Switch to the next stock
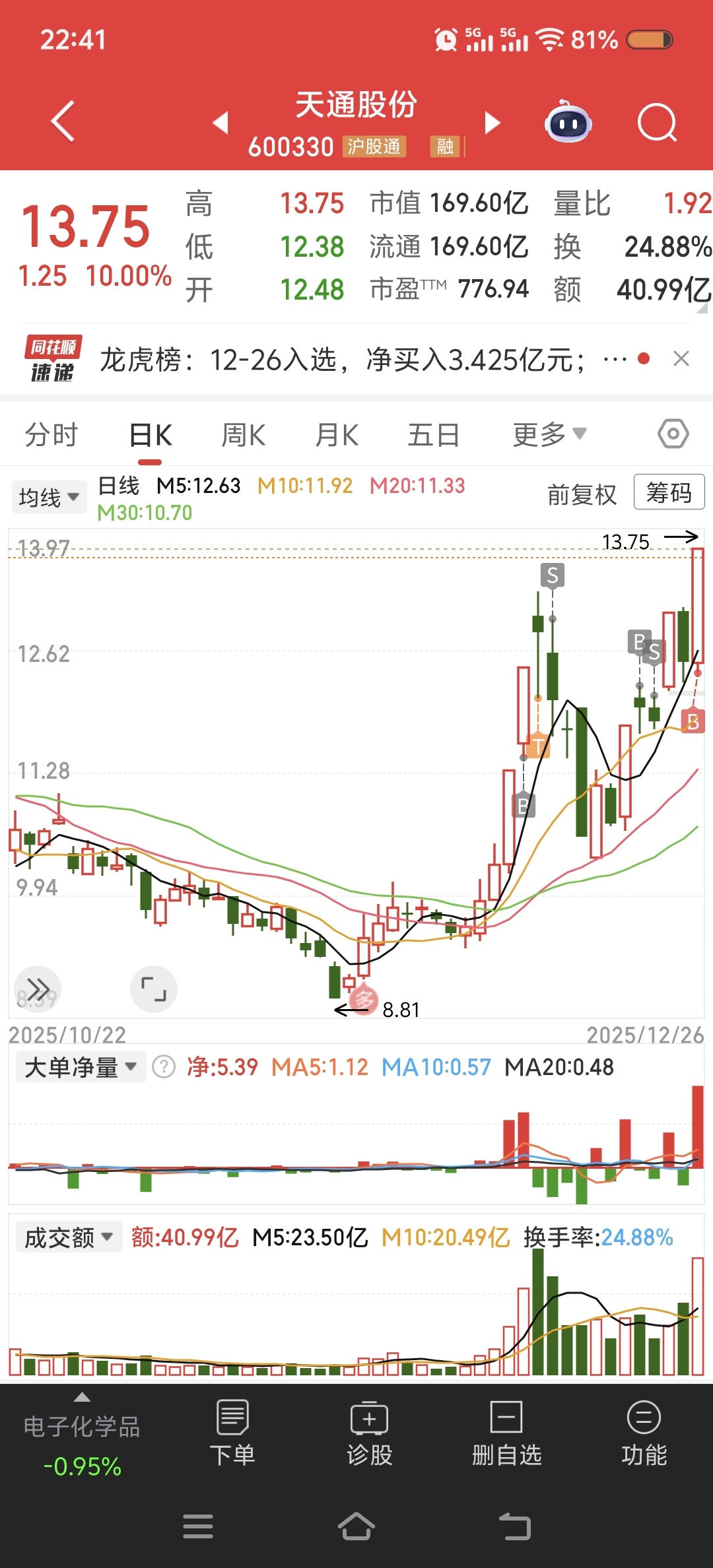The image size is (713, 1568). pyautogui.click(x=492, y=122)
